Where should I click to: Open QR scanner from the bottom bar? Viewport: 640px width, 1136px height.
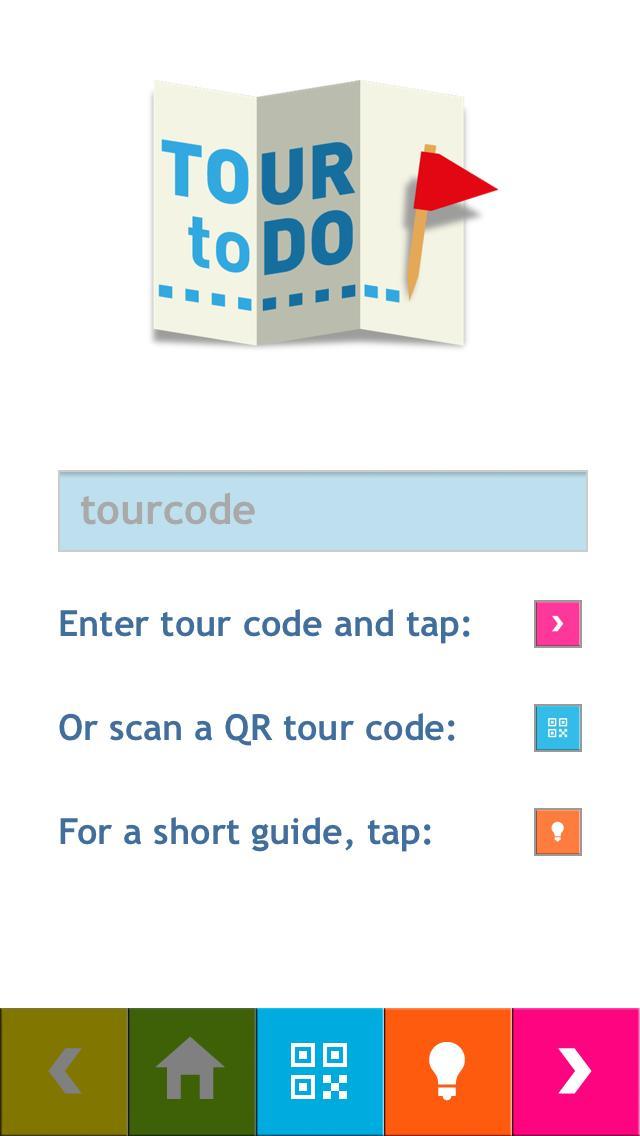(x=320, y=1072)
